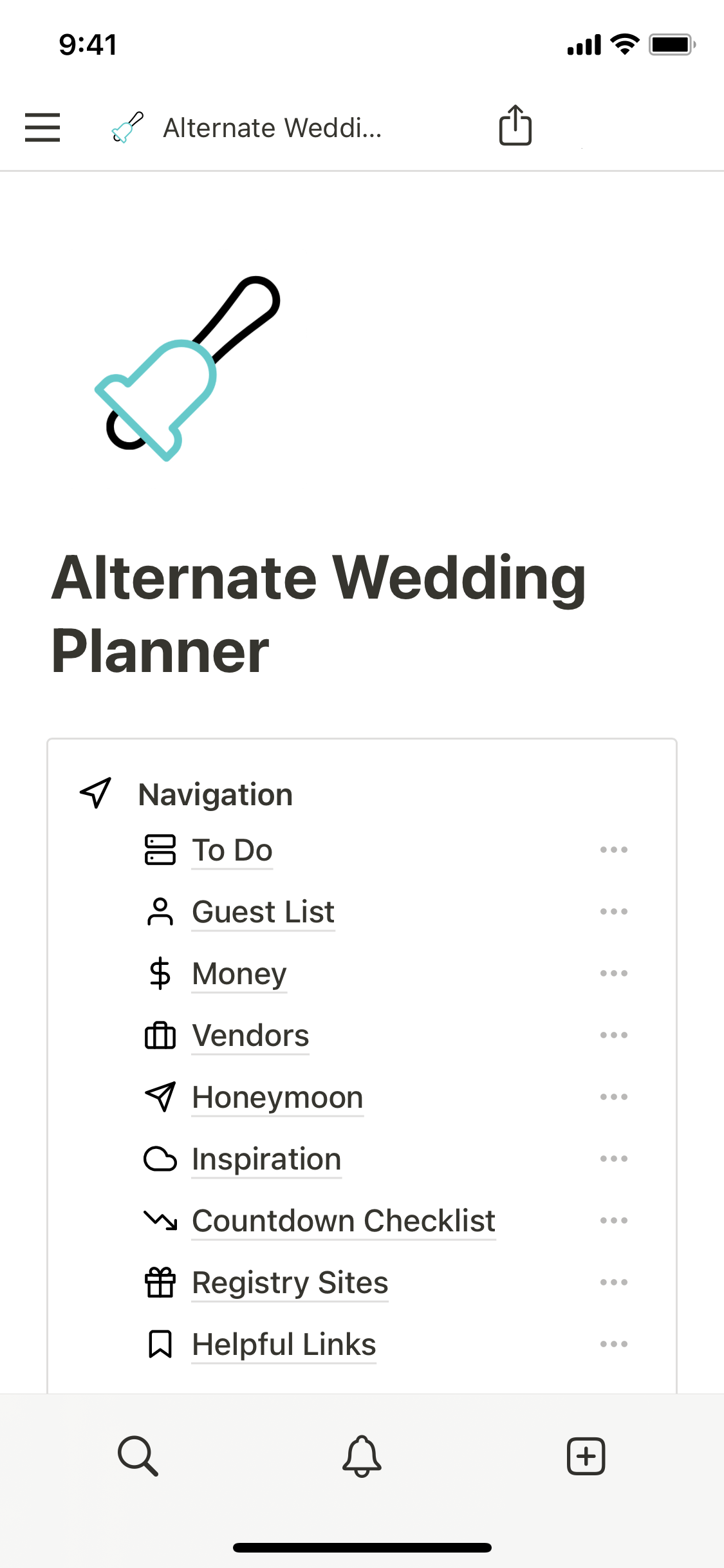Open more options for Registry Sites
Screen dimensions: 724x1568
(x=613, y=1282)
